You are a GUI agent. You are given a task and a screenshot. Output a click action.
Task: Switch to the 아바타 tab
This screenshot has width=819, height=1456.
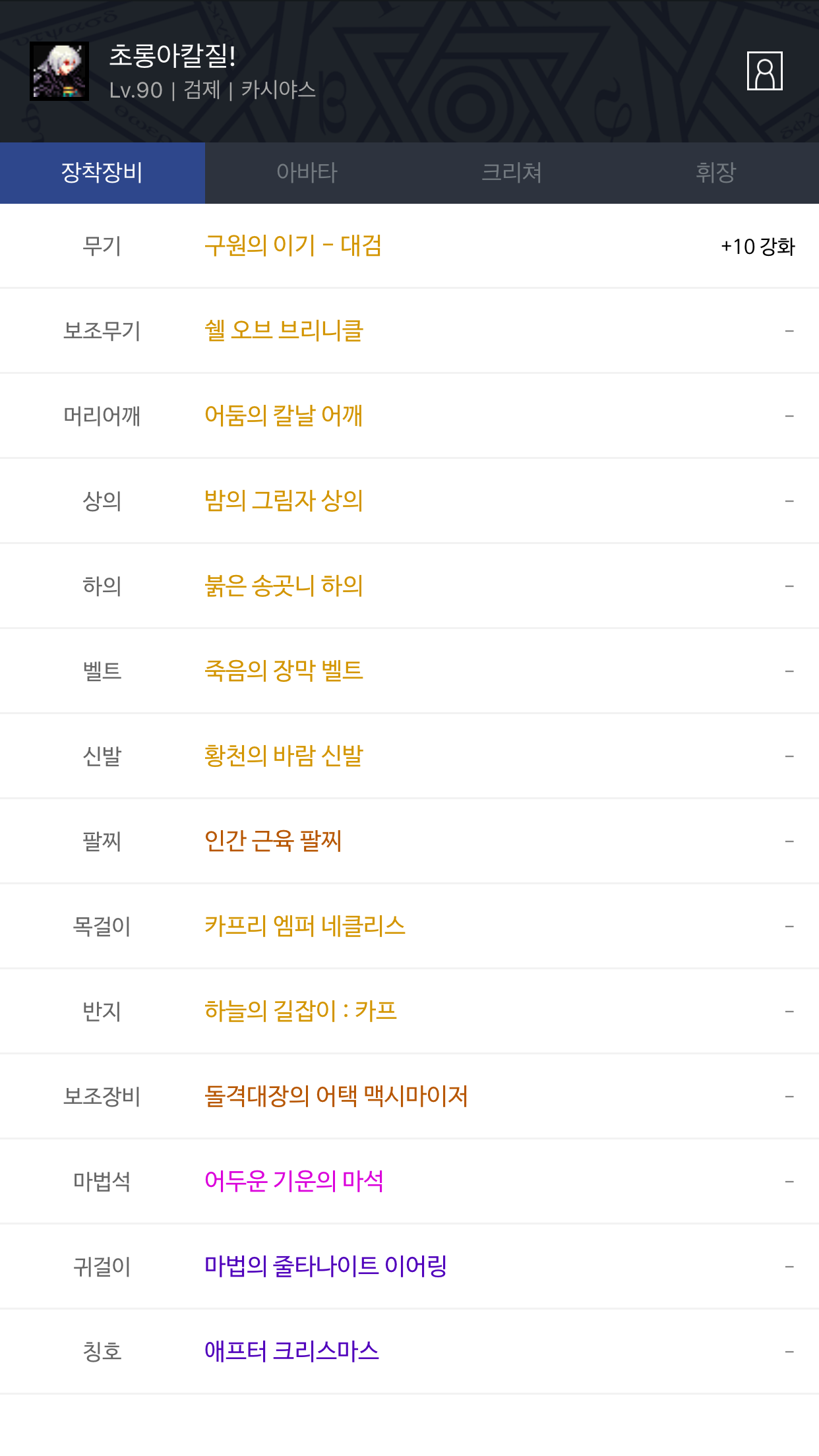click(x=307, y=173)
